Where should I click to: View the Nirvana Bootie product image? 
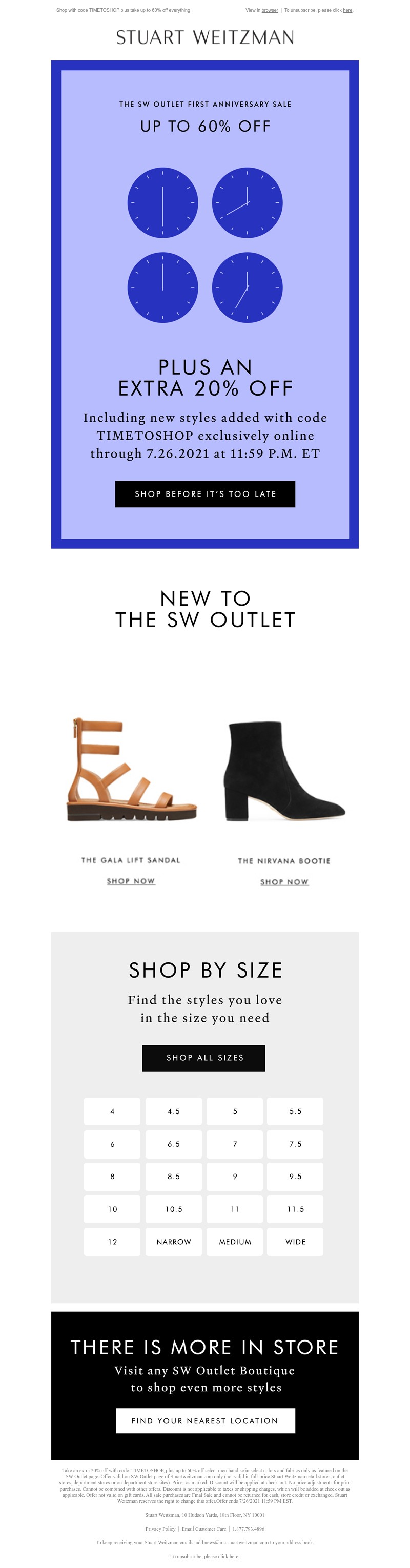(x=284, y=771)
